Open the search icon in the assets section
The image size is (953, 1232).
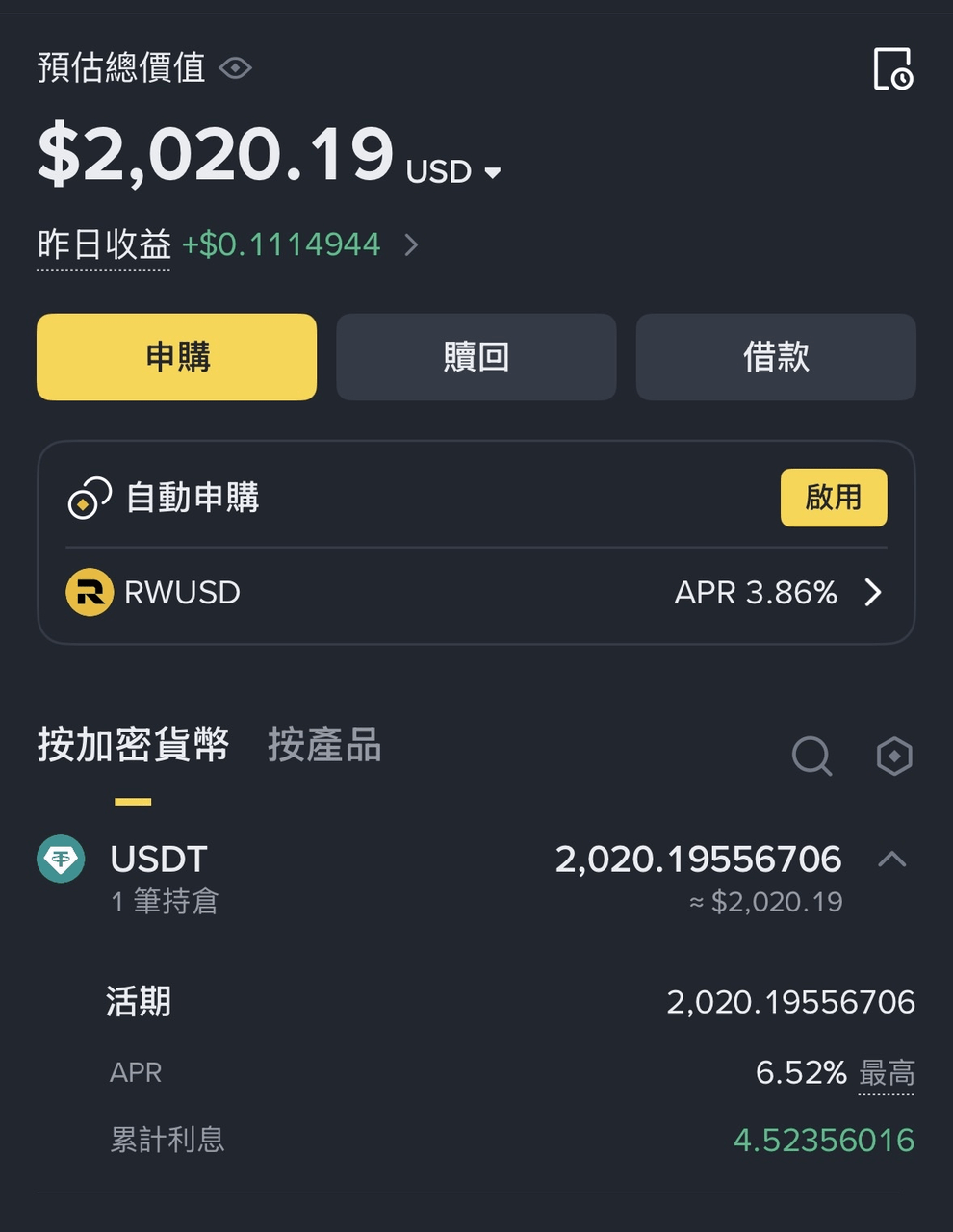coord(811,757)
